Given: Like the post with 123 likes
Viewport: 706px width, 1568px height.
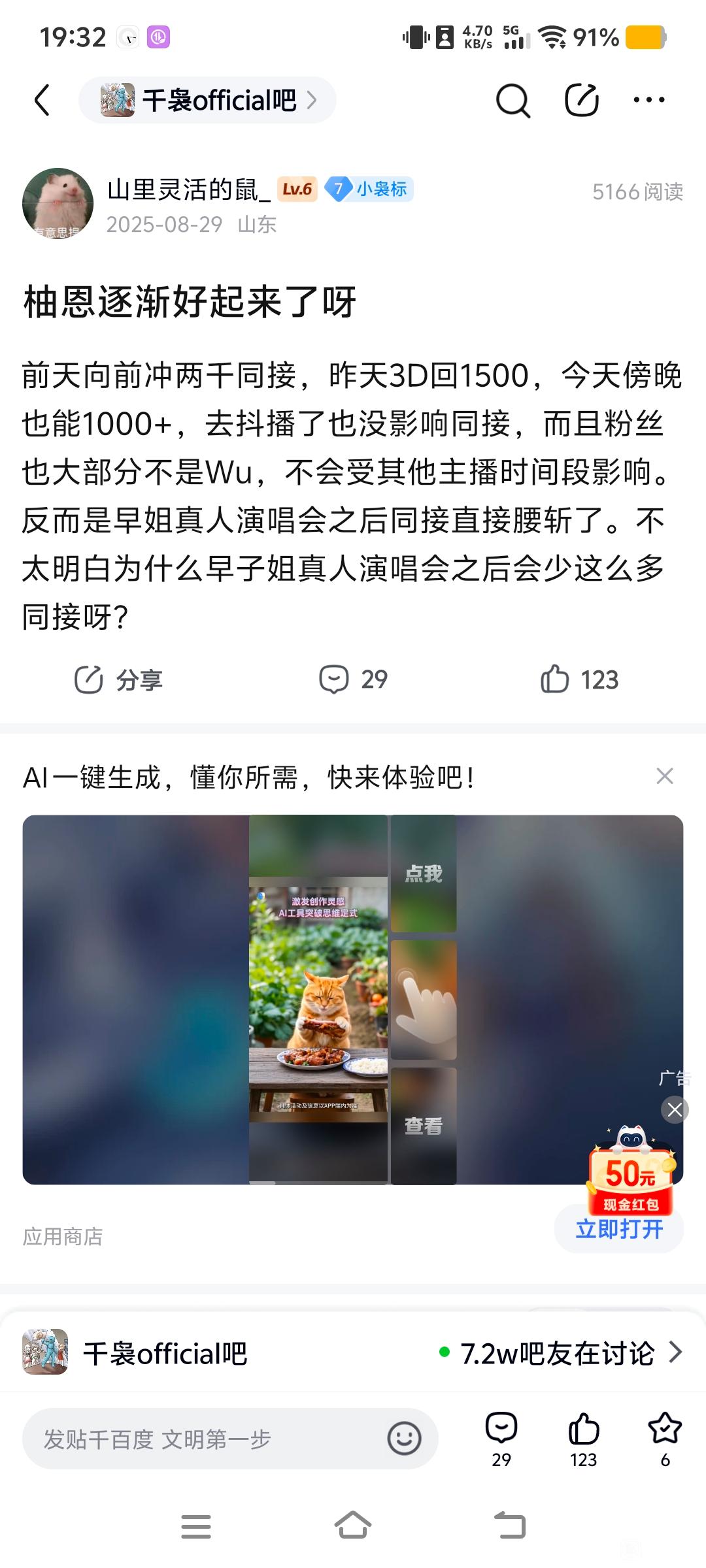Looking at the screenshot, I should (x=579, y=679).
